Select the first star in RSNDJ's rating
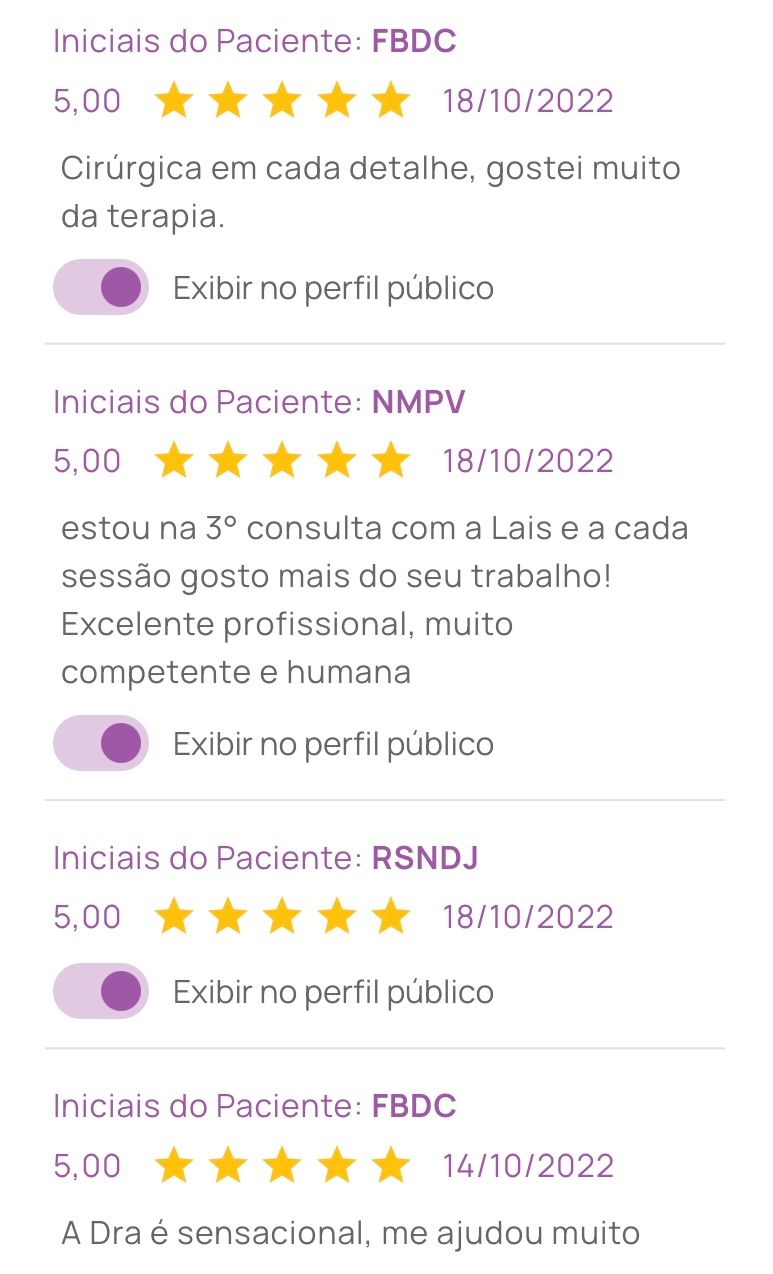This screenshot has height=1274, width=773. (175, 915)
